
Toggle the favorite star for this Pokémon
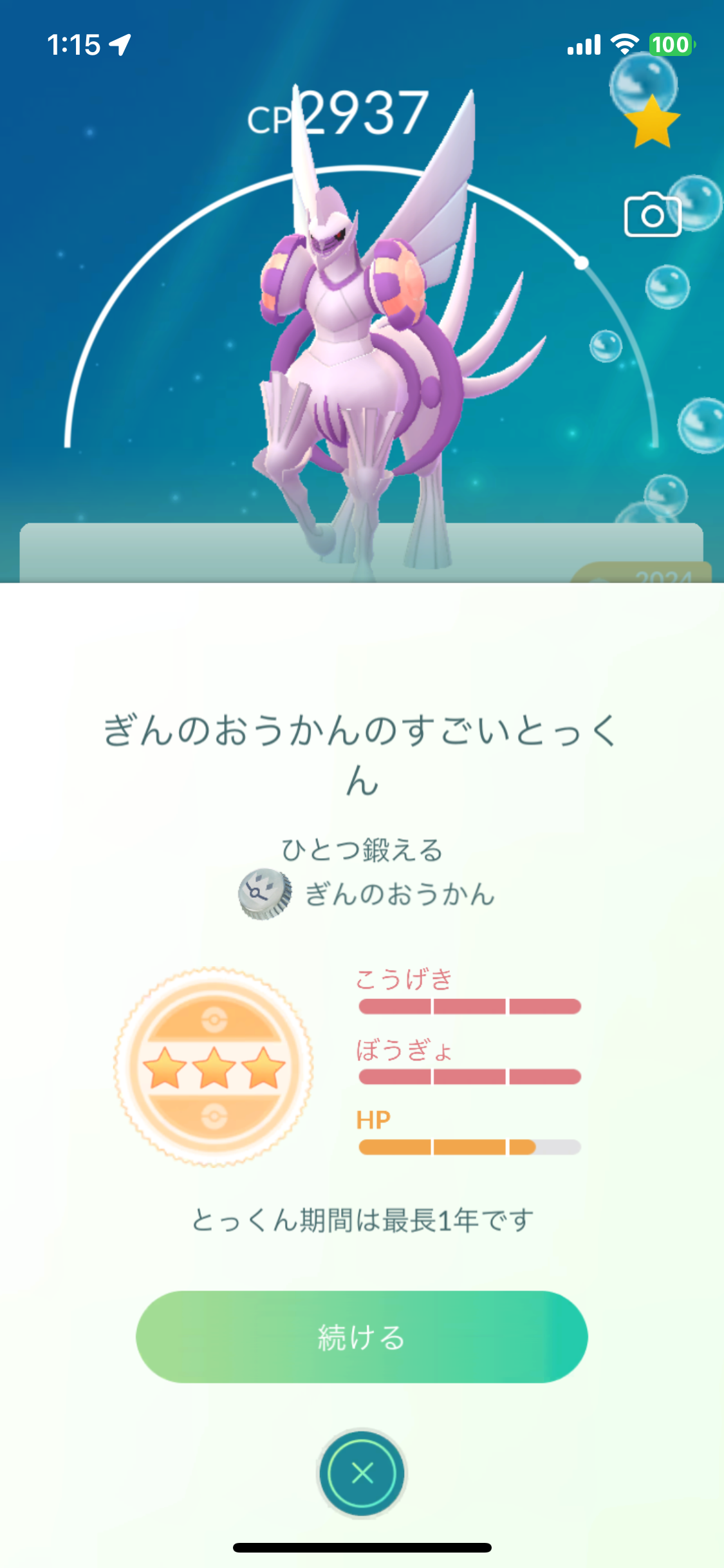(x=652, y=122)
